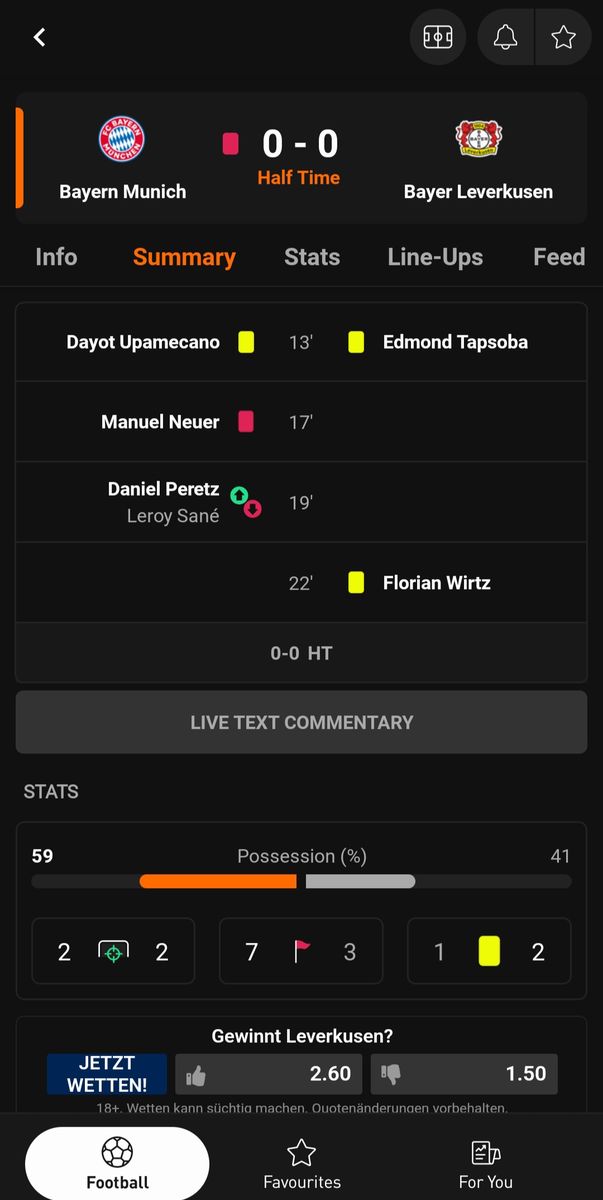The image size is (603, 1200).
Task: Select the thumbs-down 1.50 odds
Action: (464, 1074)
